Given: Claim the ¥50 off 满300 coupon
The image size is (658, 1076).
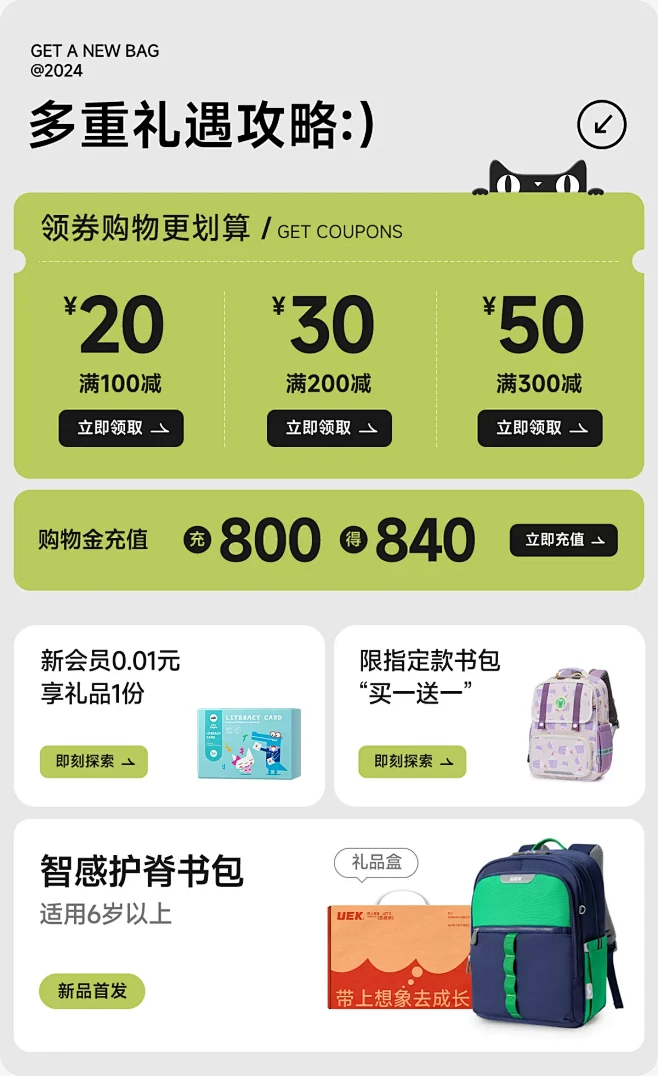Looking at the screenshot, I should tap(540, 428).
